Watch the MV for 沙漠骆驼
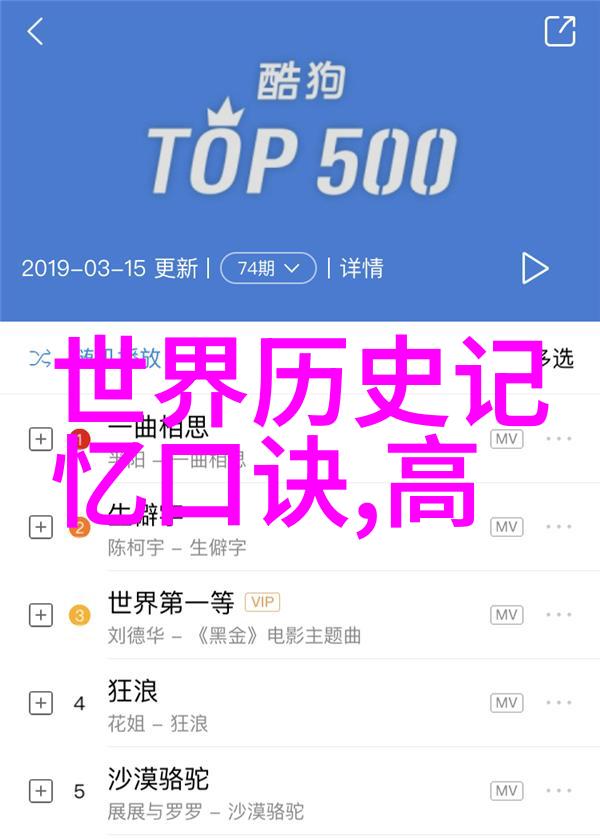The height and width of the screenshot is (839, 600). point(506,791)
